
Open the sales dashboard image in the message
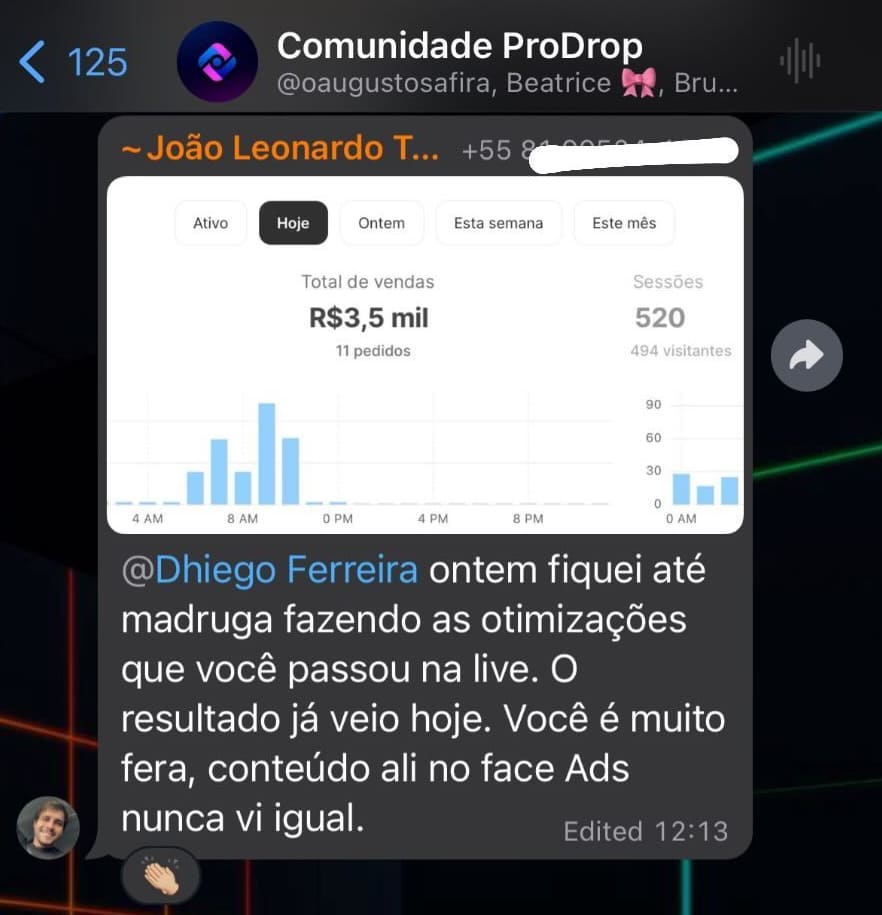tap(424, 355)
